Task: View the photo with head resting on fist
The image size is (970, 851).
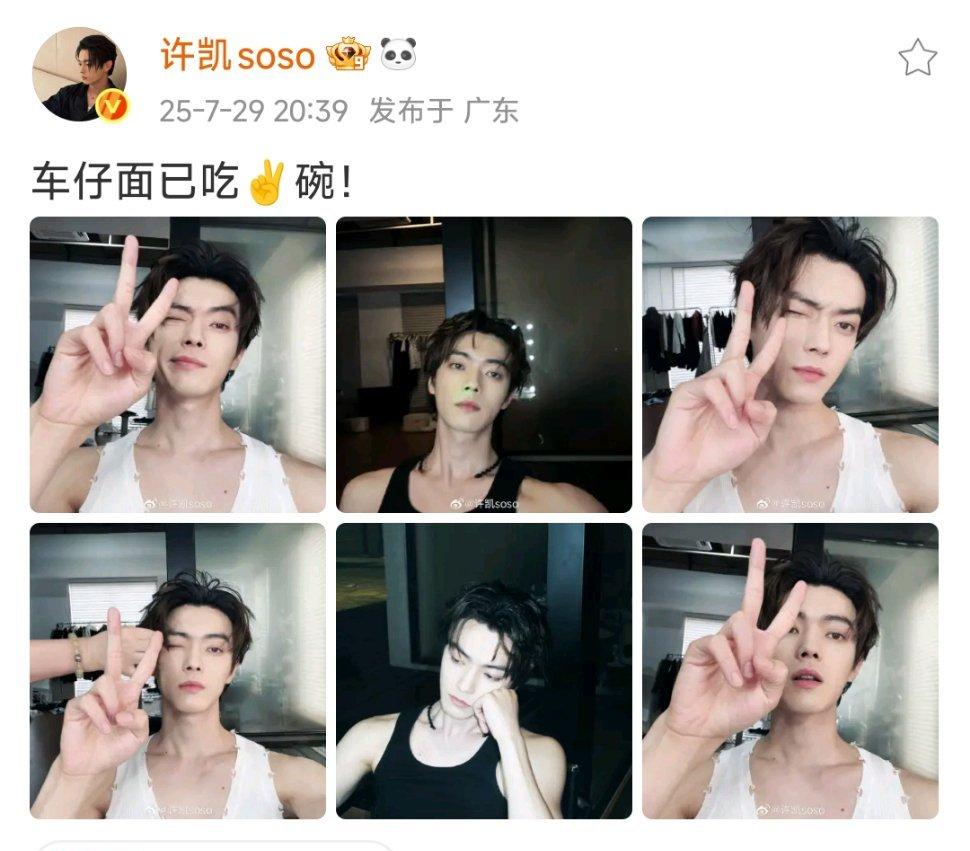Action: (484, 670)
